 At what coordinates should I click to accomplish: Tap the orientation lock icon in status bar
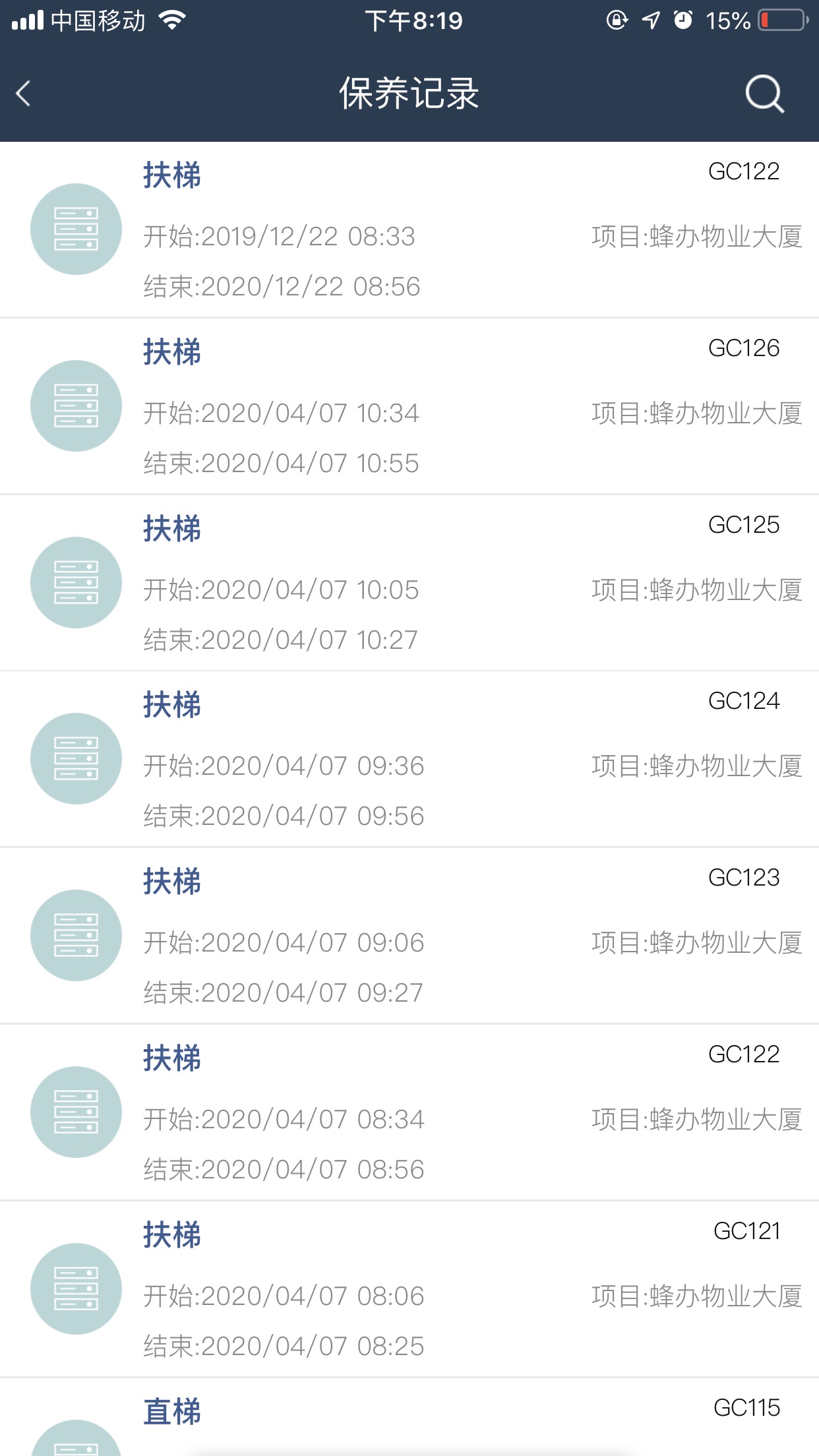(x=617, y=20)
